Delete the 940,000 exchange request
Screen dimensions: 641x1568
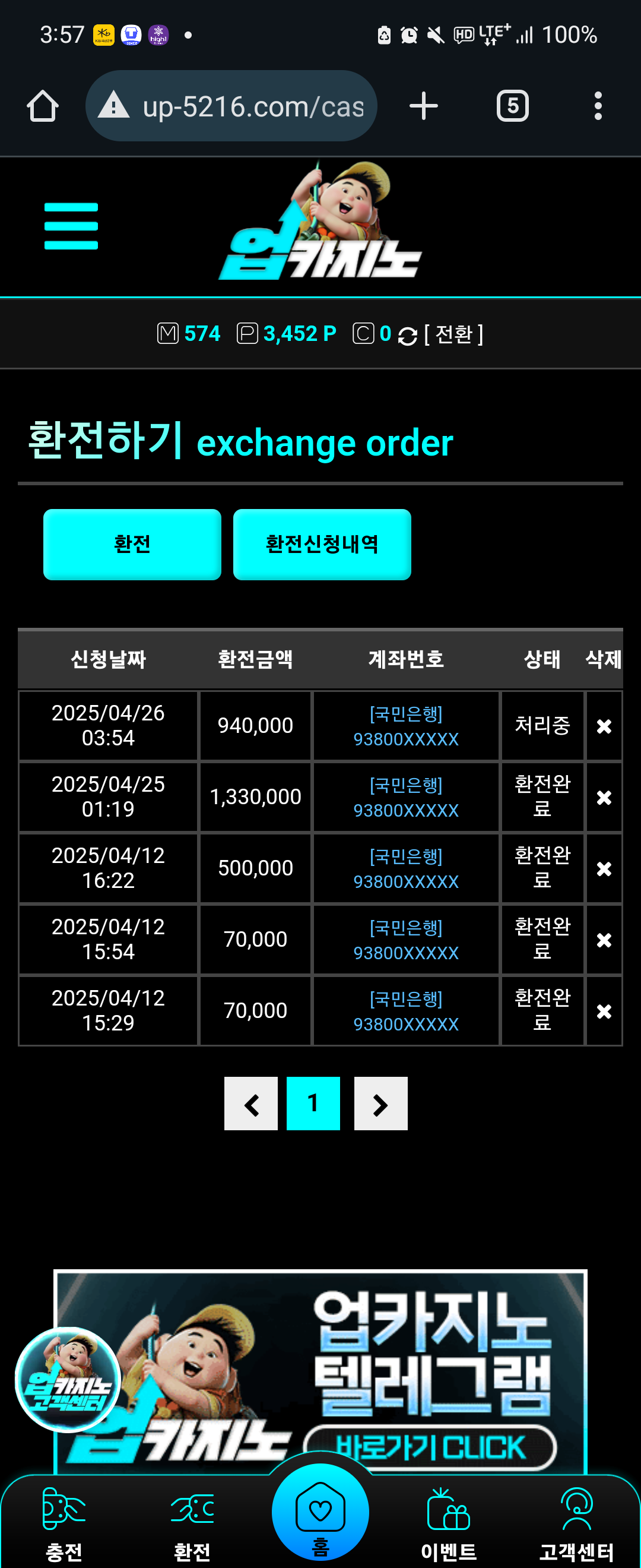(603, 726)
